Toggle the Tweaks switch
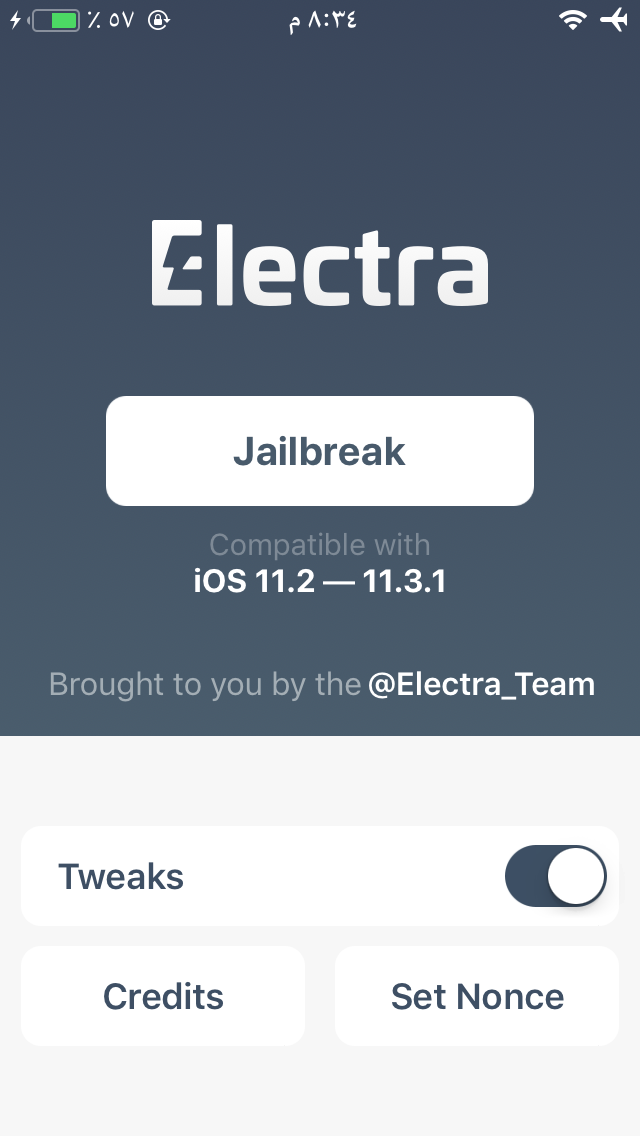 [x=556, y=876]
